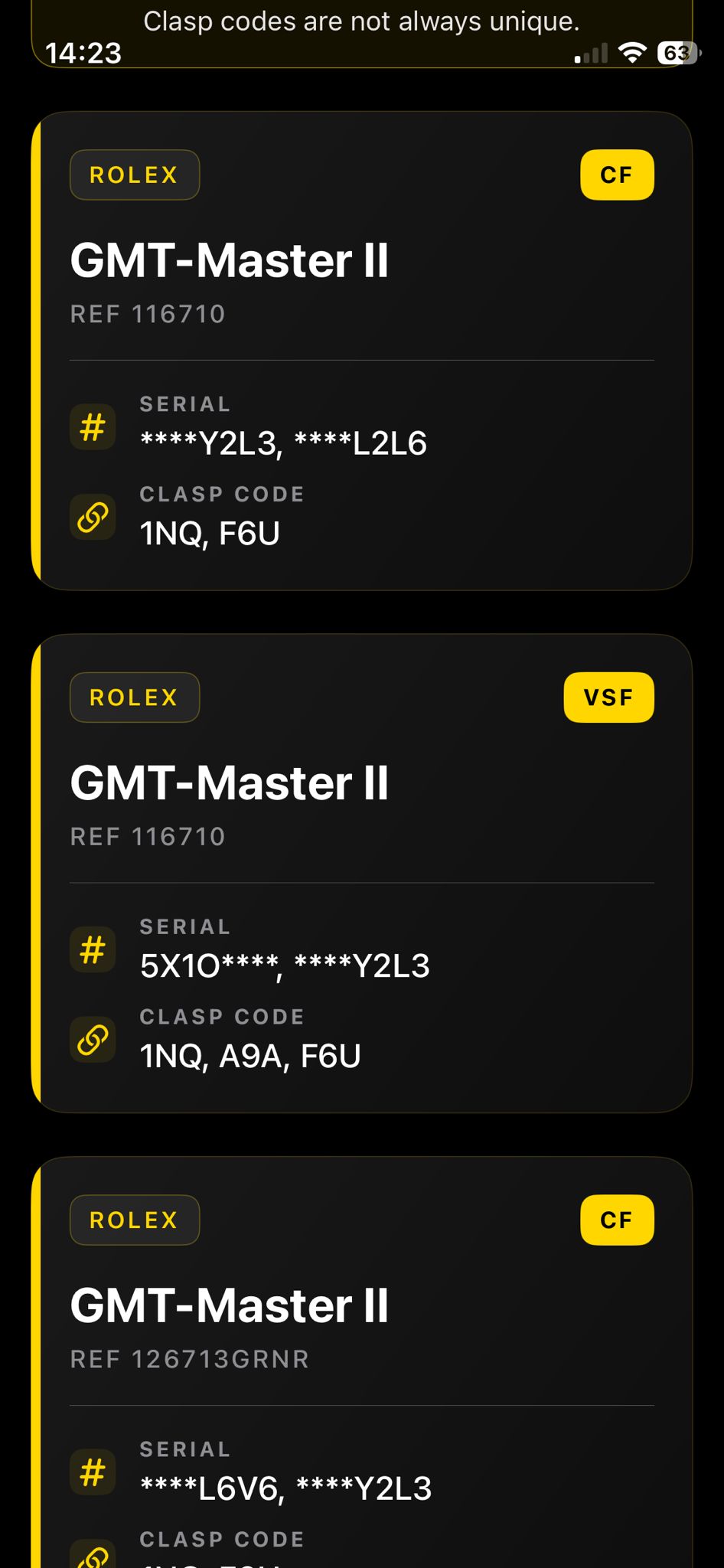Expand the VSF GMT-Master II card
The width and height of the screenshot is (724, 1568).
362,871
